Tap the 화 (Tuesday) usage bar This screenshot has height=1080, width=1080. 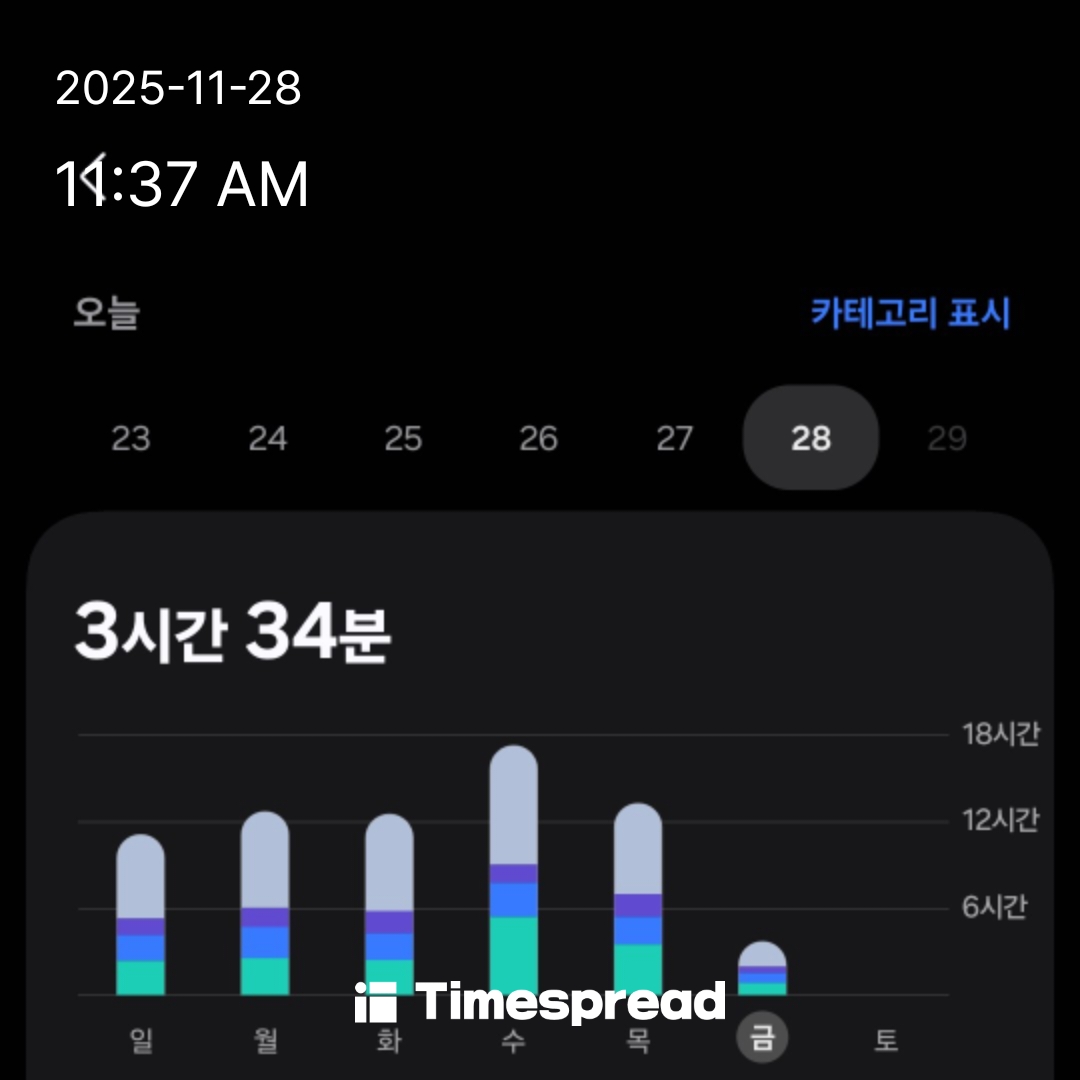pyautogui.click(x=389, y=905)
